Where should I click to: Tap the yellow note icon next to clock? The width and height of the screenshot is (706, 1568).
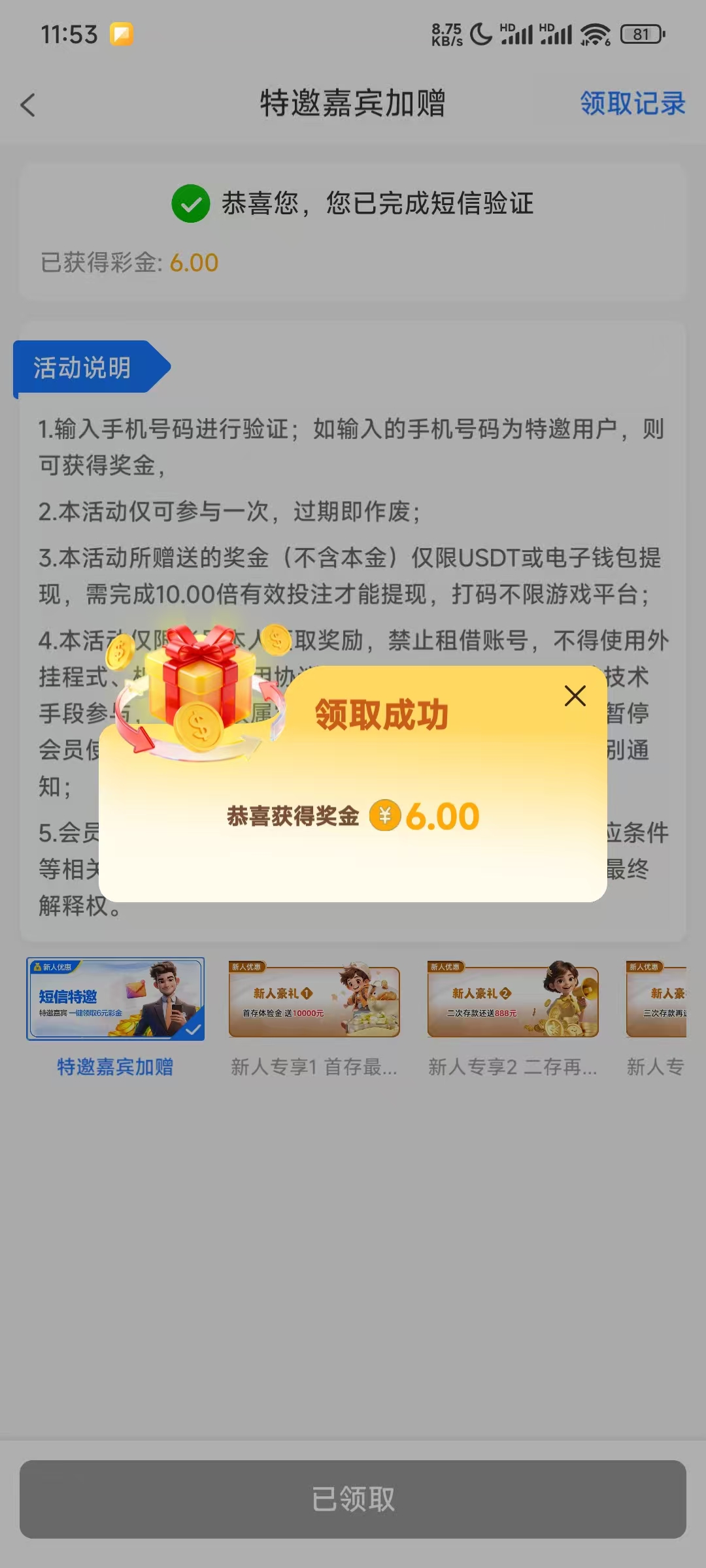click(x=122, y=34)
